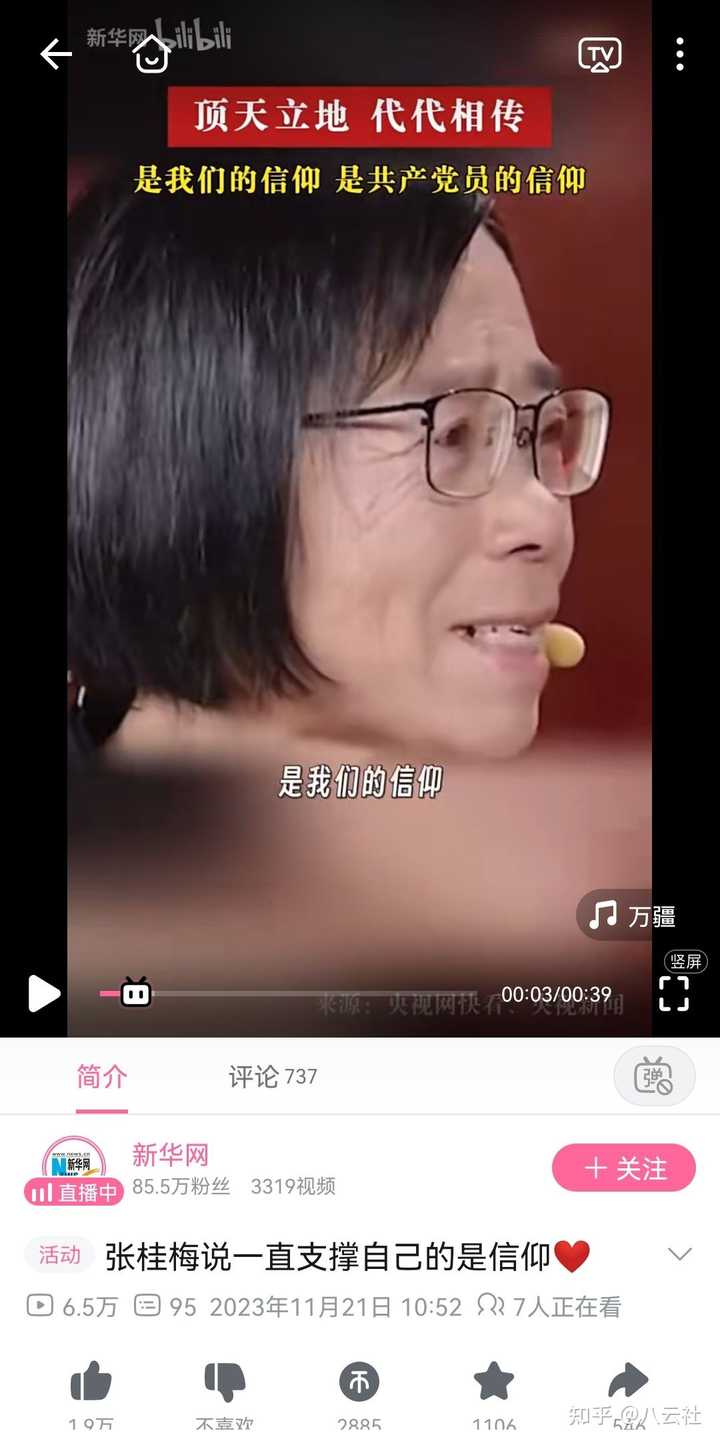Screen dimensions: 720x1445
Task: Add video to favorites star
Action: click(x=494, y=1384)
